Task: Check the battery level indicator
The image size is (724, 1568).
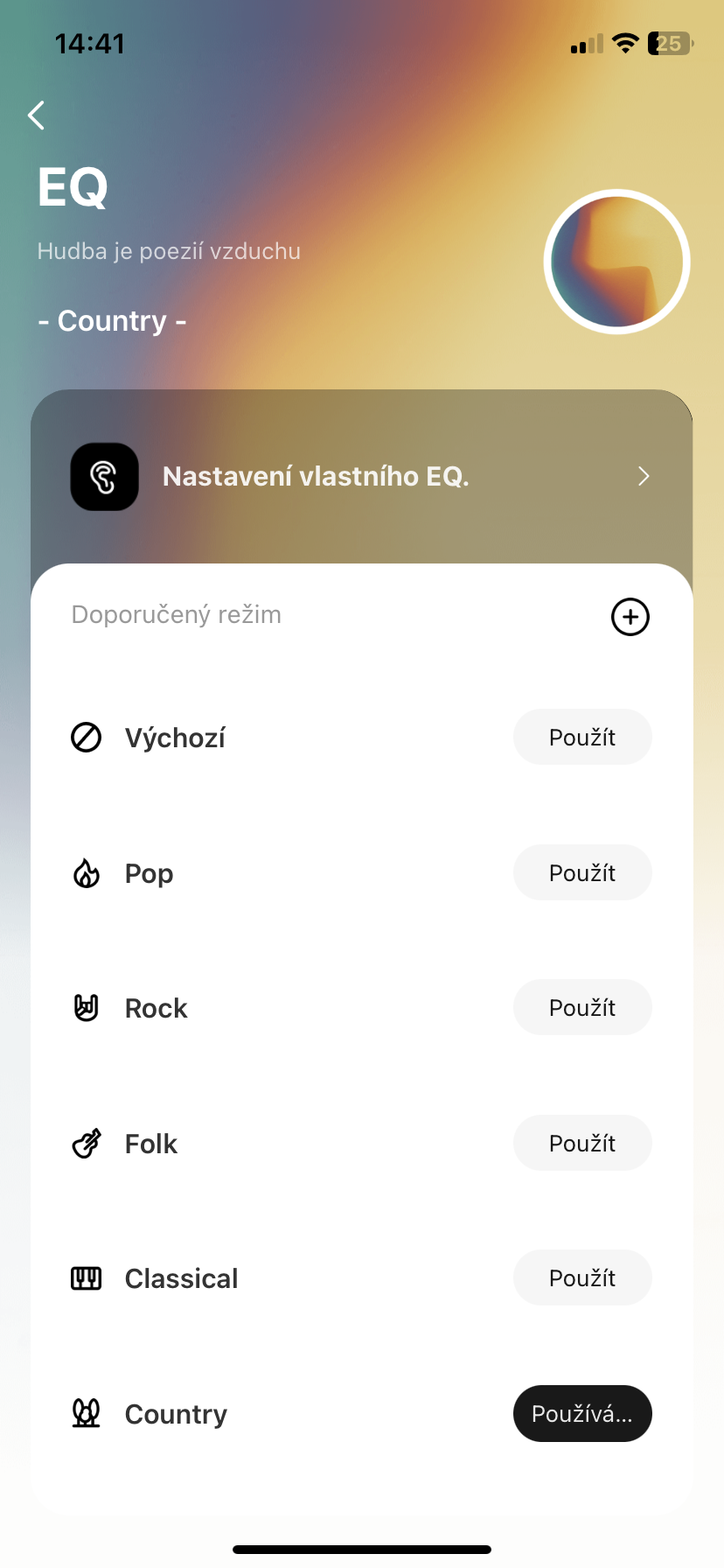Action: 668,43
